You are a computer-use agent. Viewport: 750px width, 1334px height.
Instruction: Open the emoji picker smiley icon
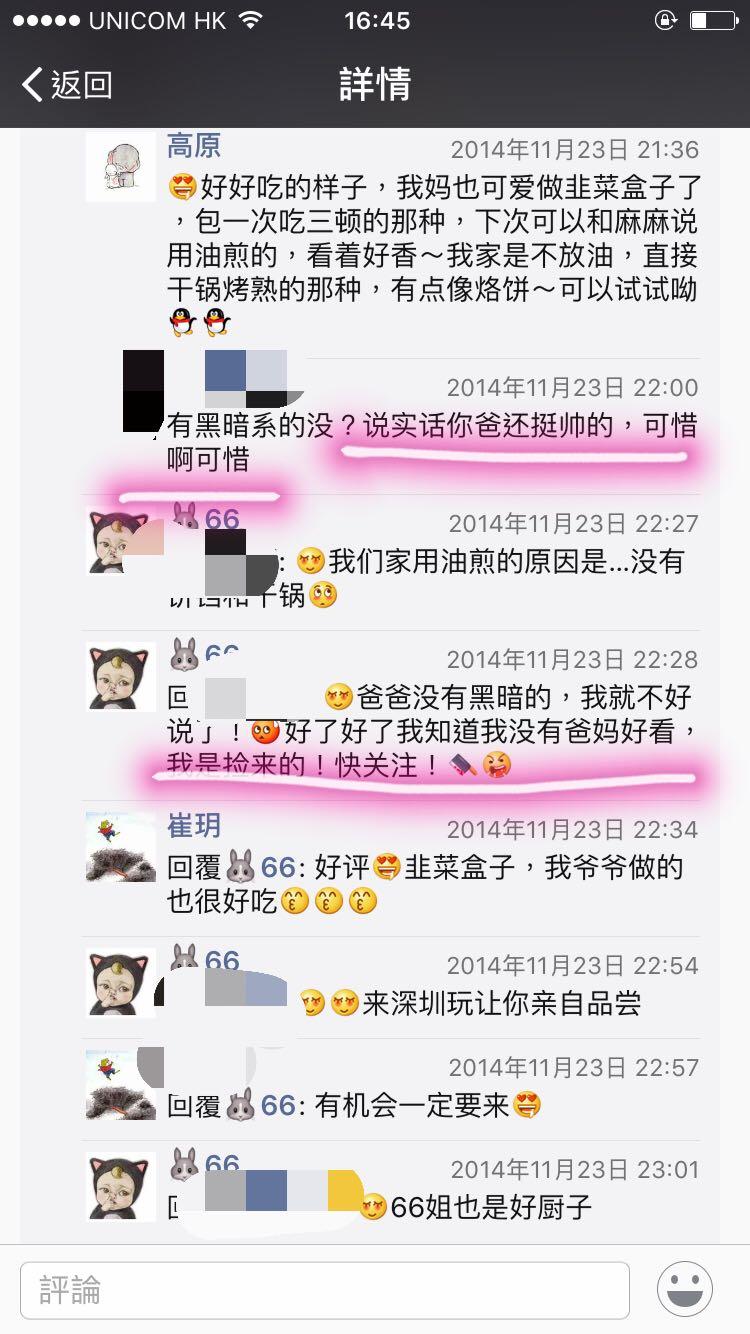(685, 1289)
